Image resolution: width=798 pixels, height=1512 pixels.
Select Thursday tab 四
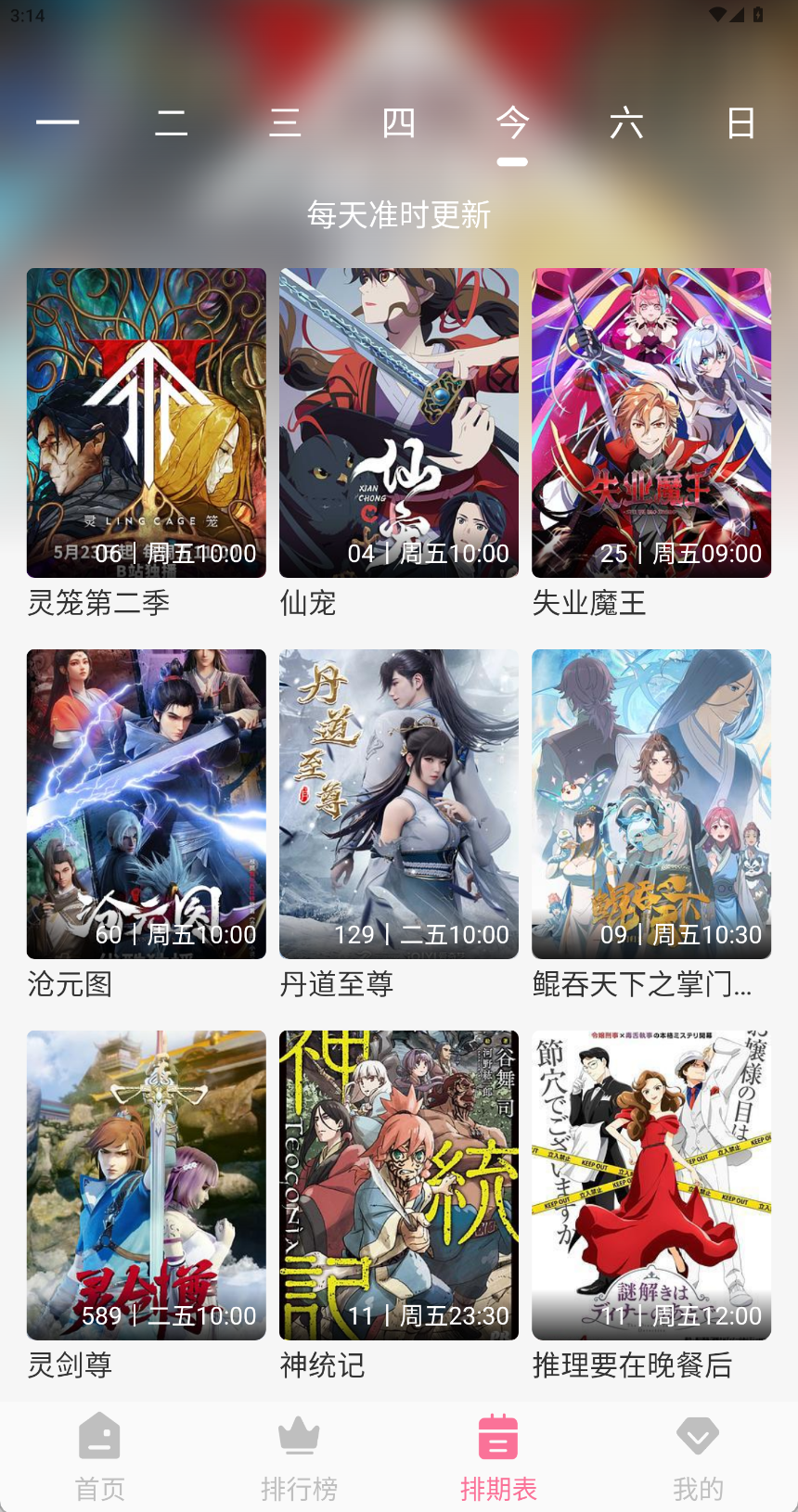pyautogui.click(x=400, y=122)
